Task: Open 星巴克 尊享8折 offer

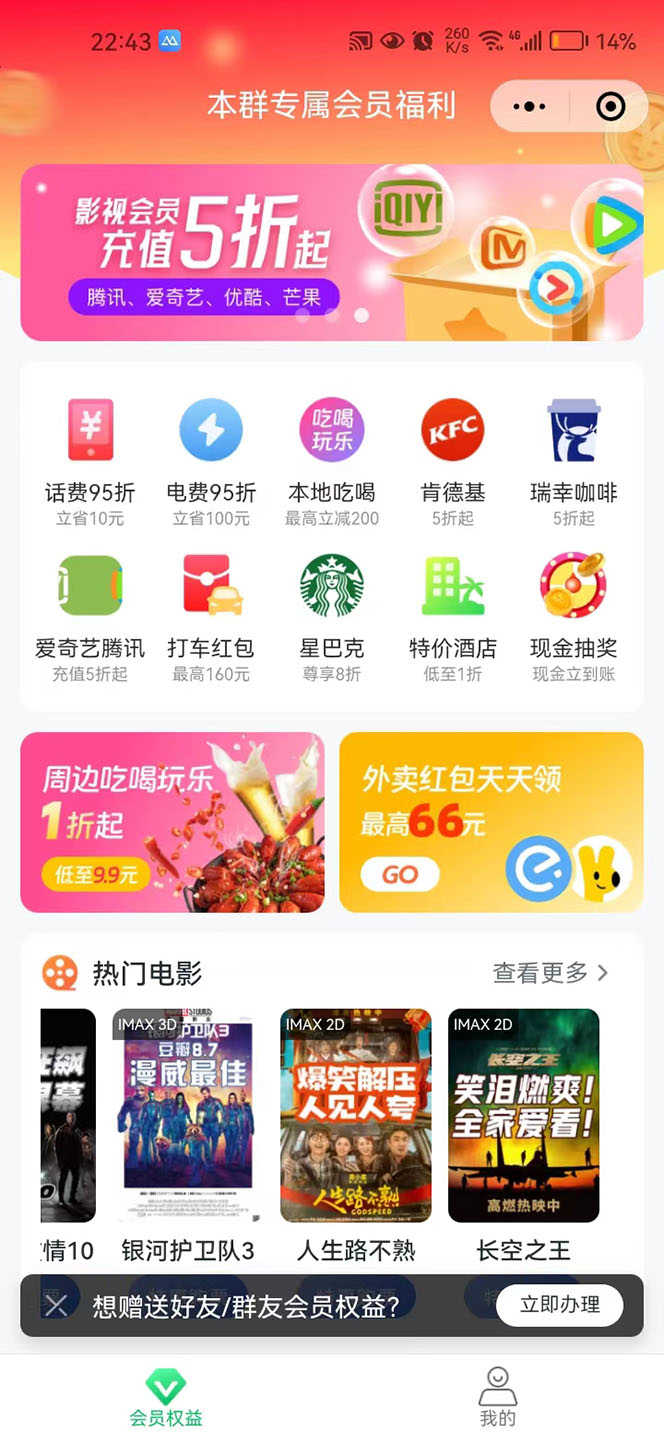Action: coord(332,617)
